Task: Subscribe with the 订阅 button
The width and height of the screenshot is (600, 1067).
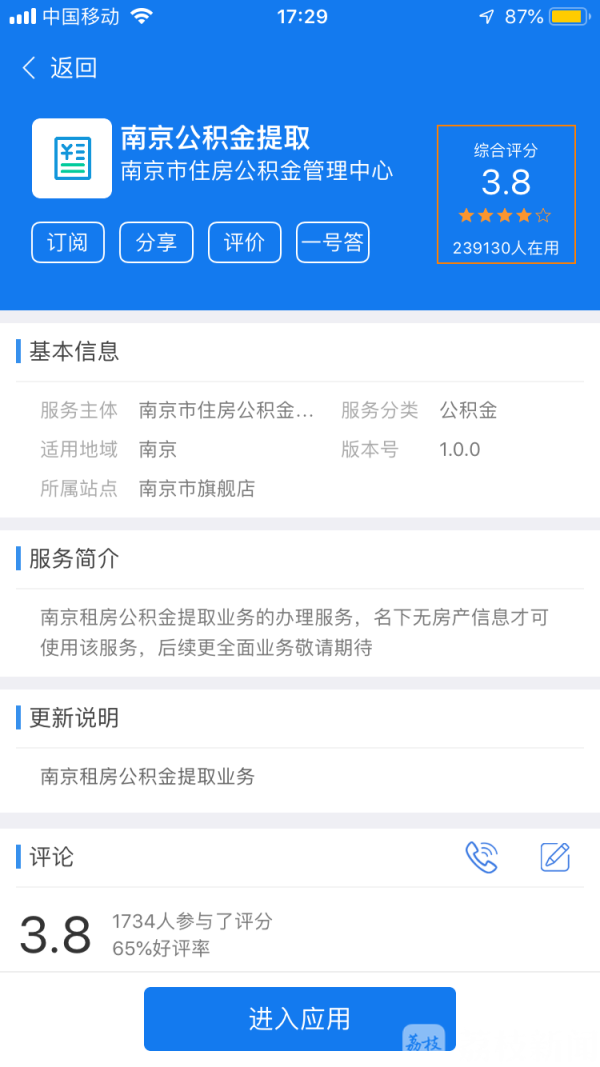Action: 68,243
